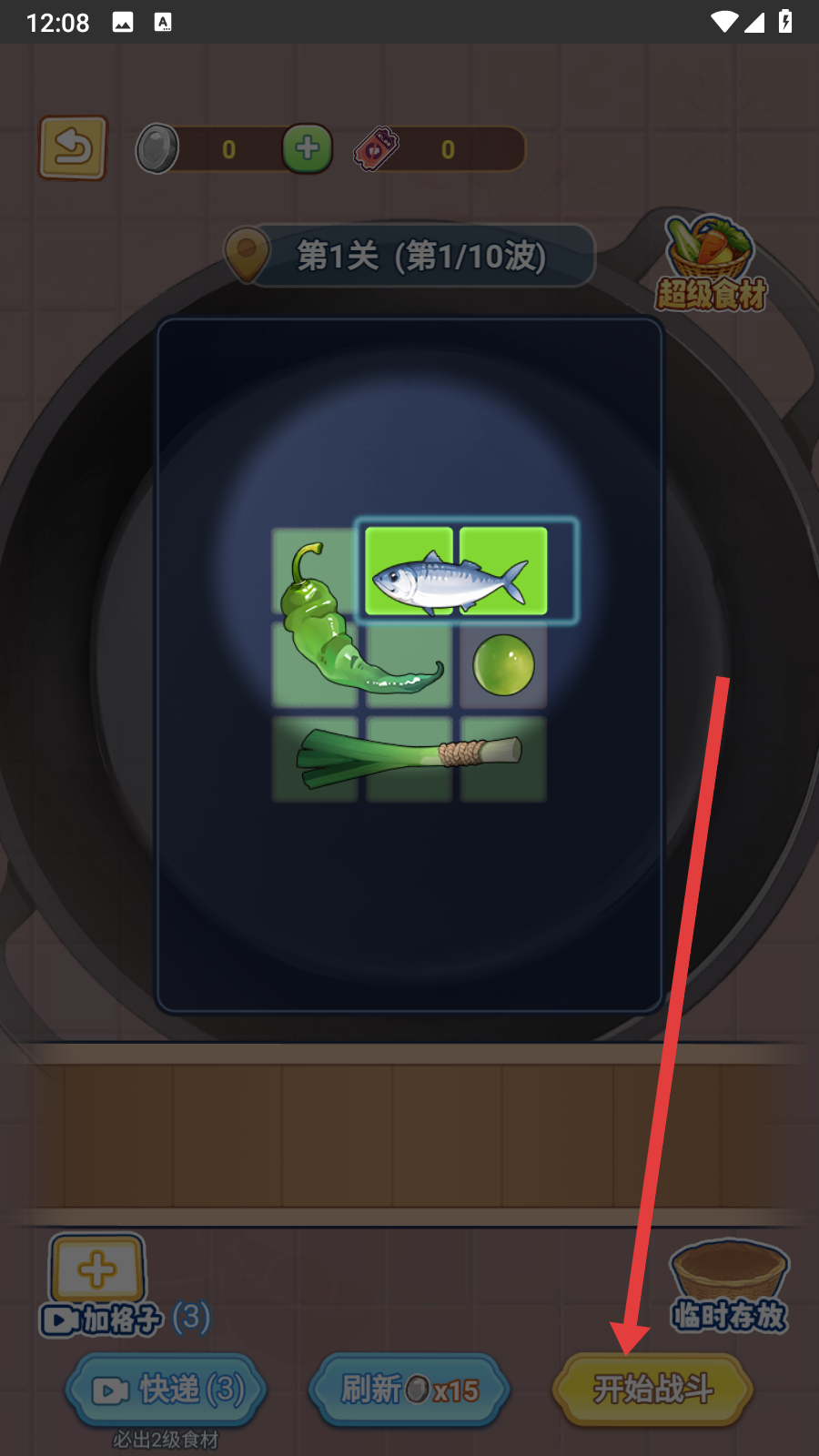Select the leek ingredient
Image resolution: width=819 pixels, height=1456 pixels.
pos(409,757)
